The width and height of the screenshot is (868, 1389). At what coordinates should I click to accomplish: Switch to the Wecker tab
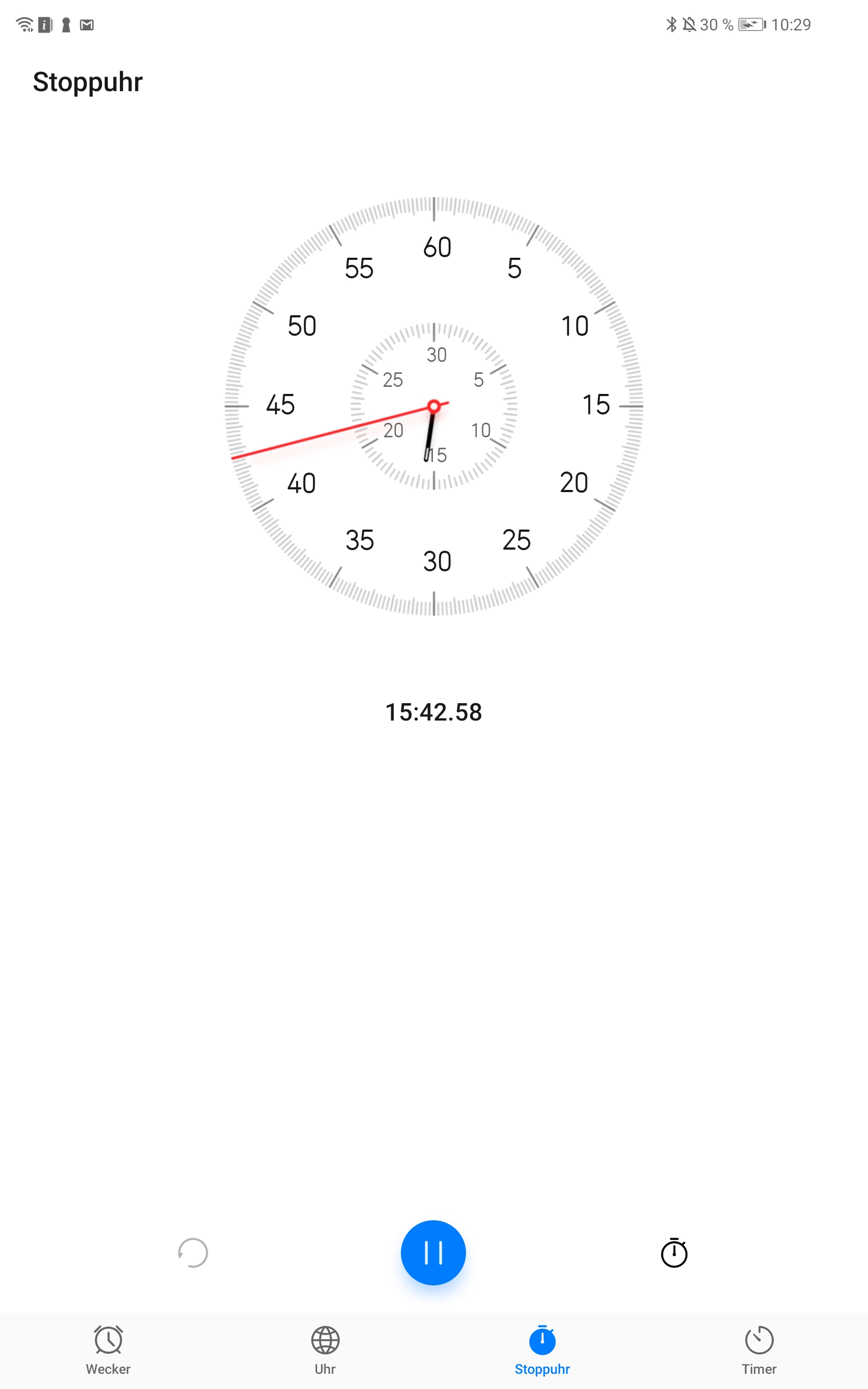108,1350
